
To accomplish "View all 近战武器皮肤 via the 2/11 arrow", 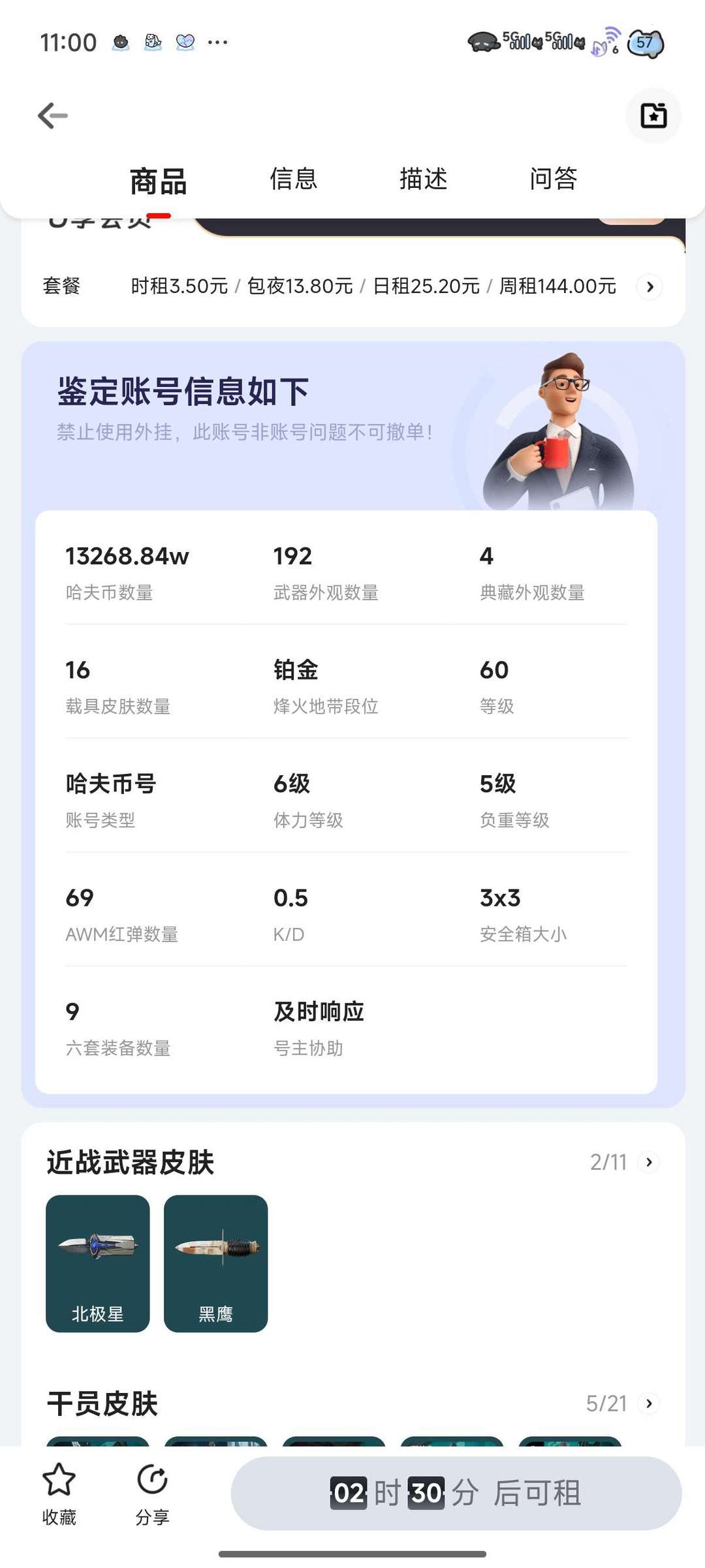I will (x=648, y=1162).
